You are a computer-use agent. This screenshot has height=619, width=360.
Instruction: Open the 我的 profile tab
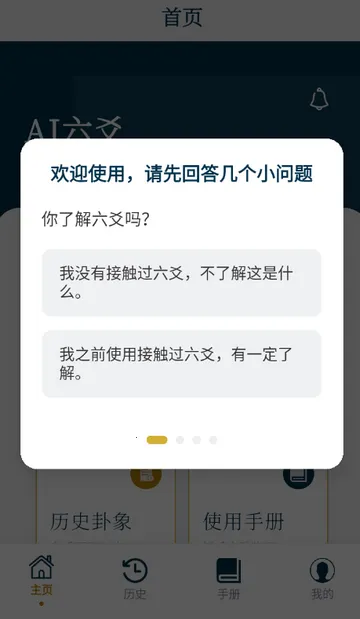point(322,579)
